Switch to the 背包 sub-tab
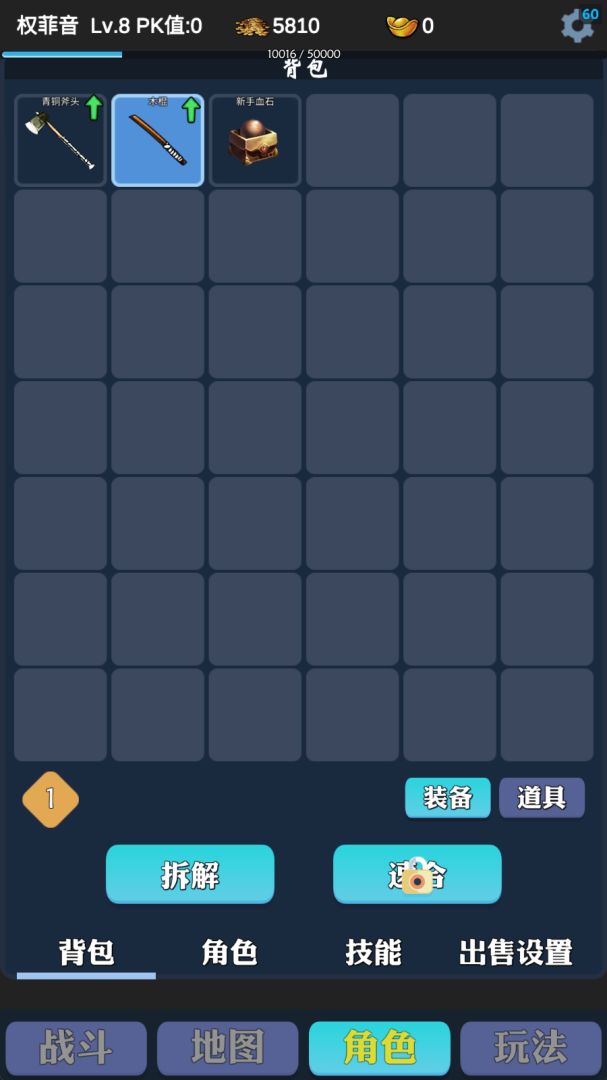 click(86, 952)
